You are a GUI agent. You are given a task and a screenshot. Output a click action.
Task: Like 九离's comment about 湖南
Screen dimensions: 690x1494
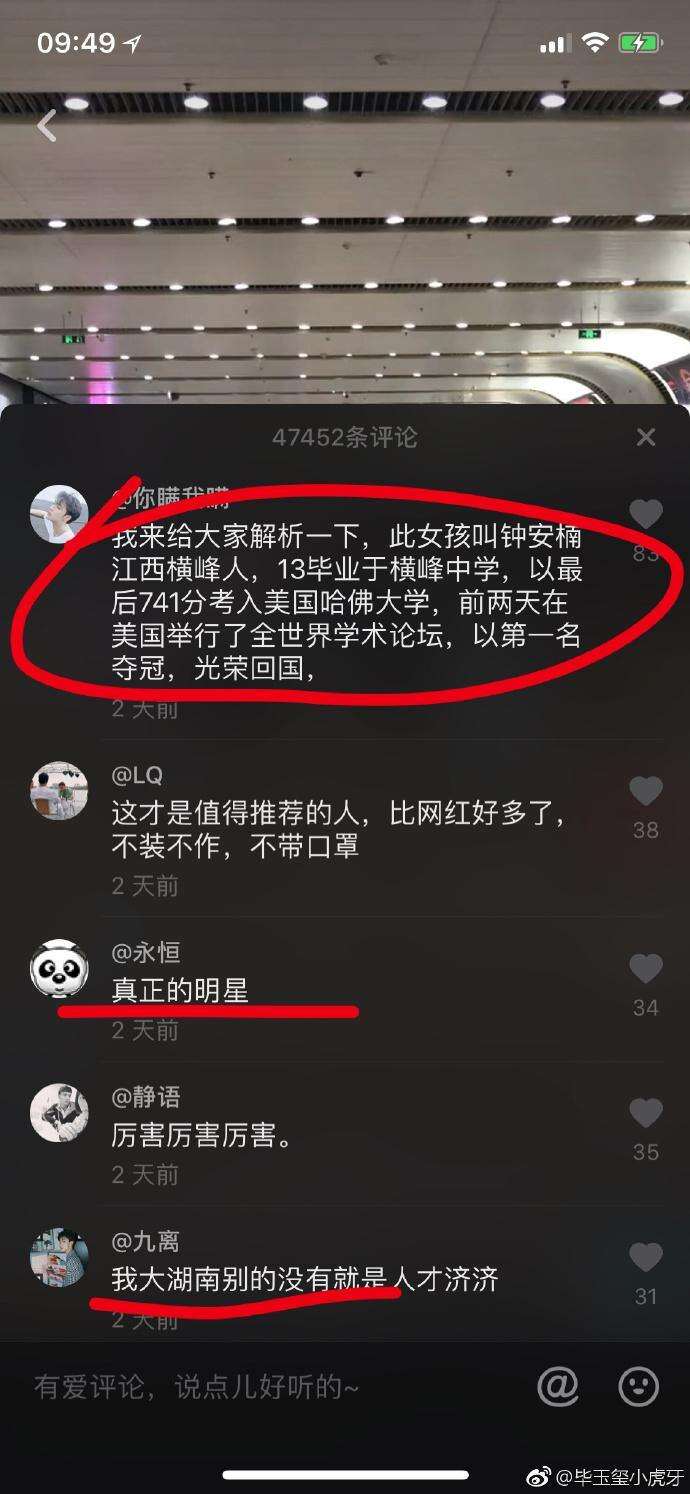coord(645,1258)
